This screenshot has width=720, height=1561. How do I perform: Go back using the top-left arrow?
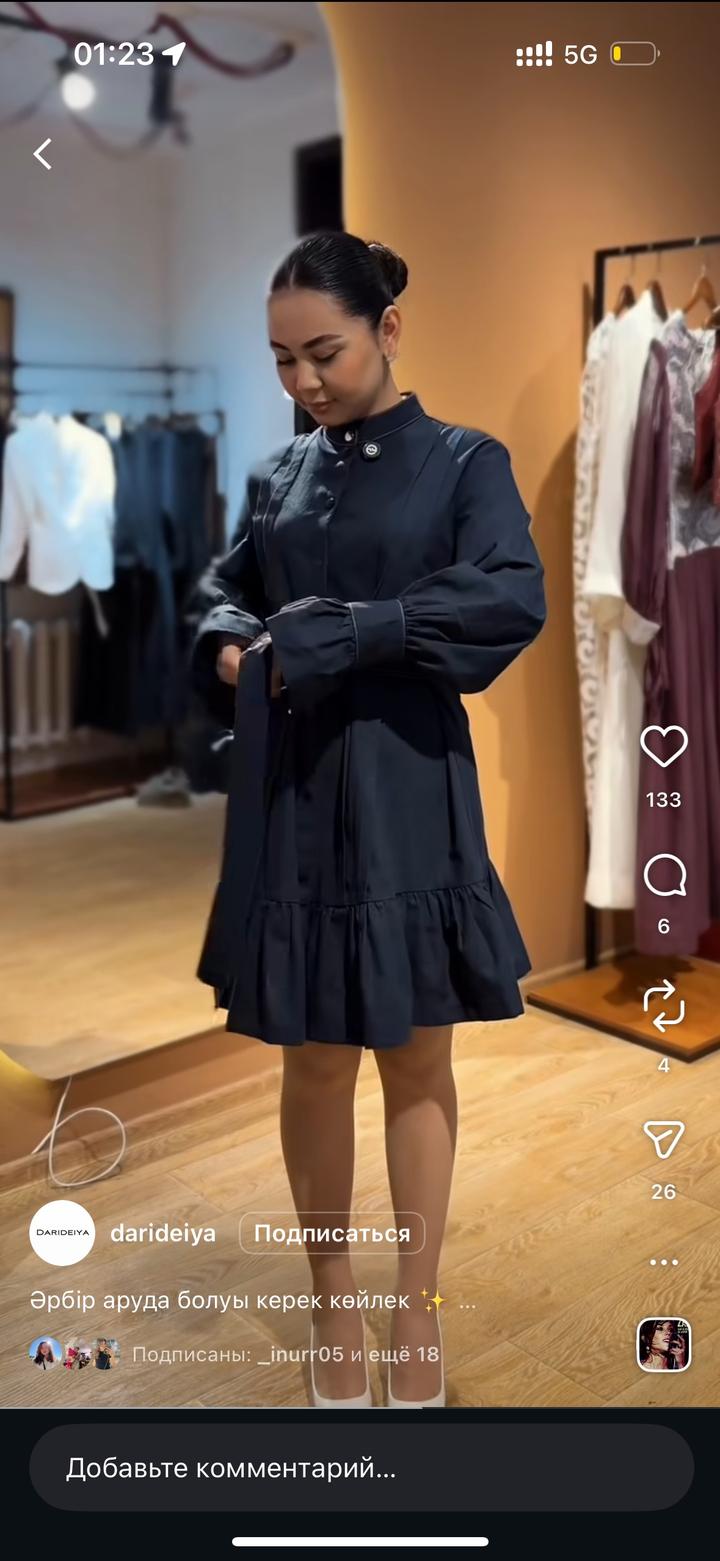[x=42, y=154]
